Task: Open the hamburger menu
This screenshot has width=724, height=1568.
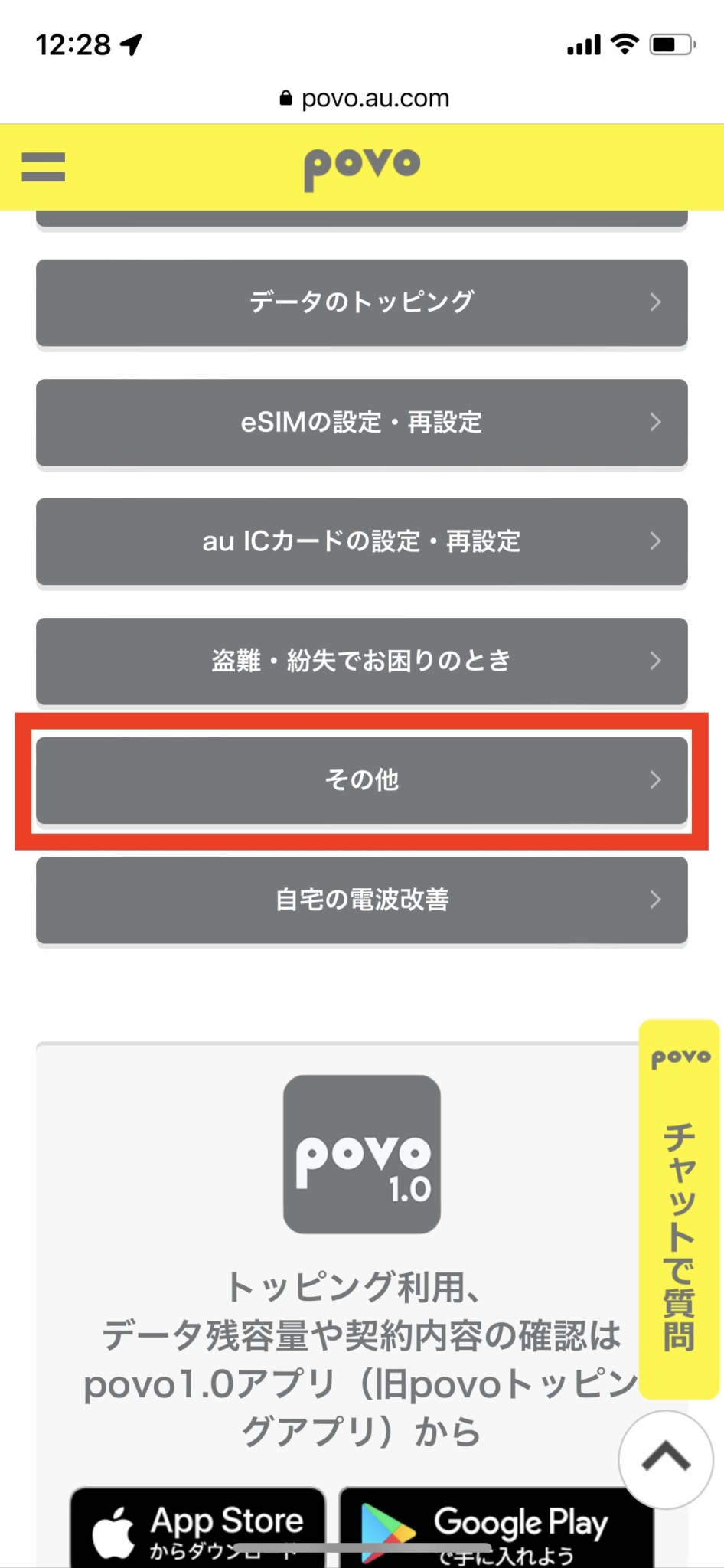Action: pos(44,167)
